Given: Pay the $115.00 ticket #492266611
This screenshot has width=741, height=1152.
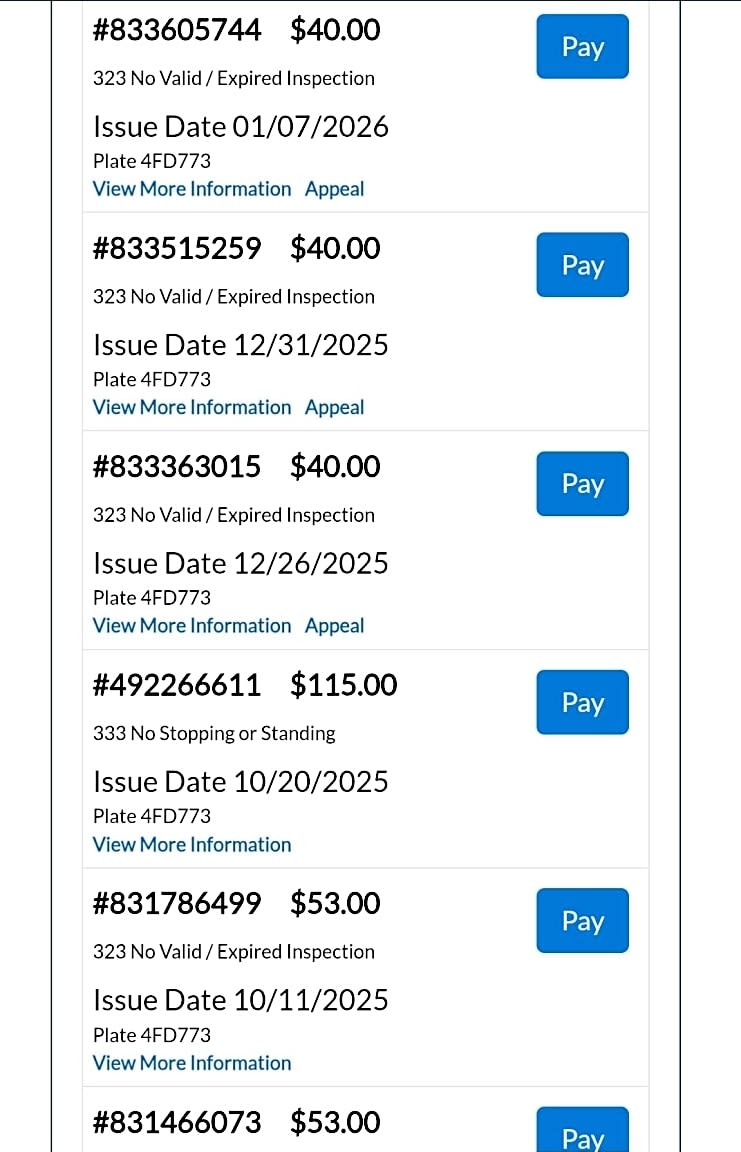Looking at the screenshot, I should 582,702.
